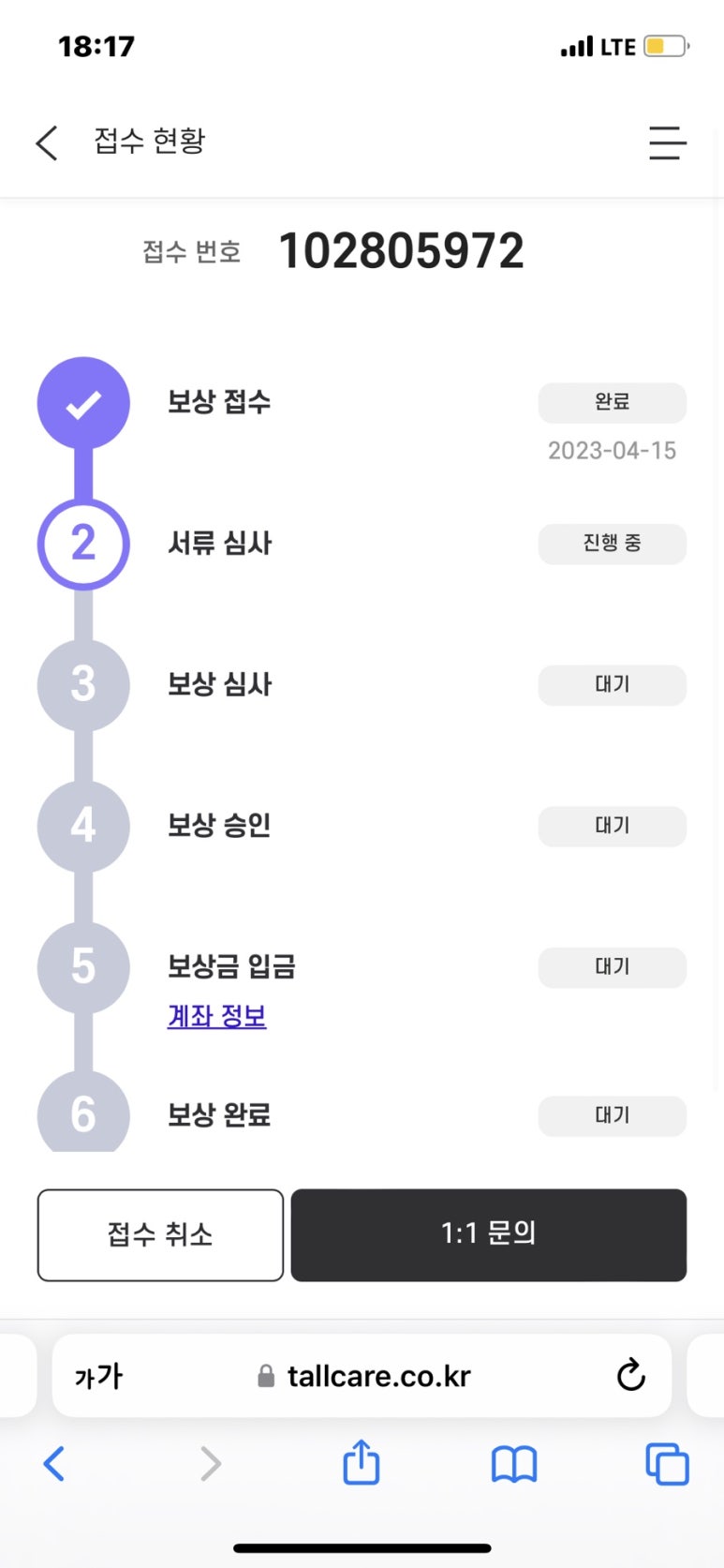Show all open browser tabs
The width and height of the screenshot is (724, 1568).
coord(667,1464)
